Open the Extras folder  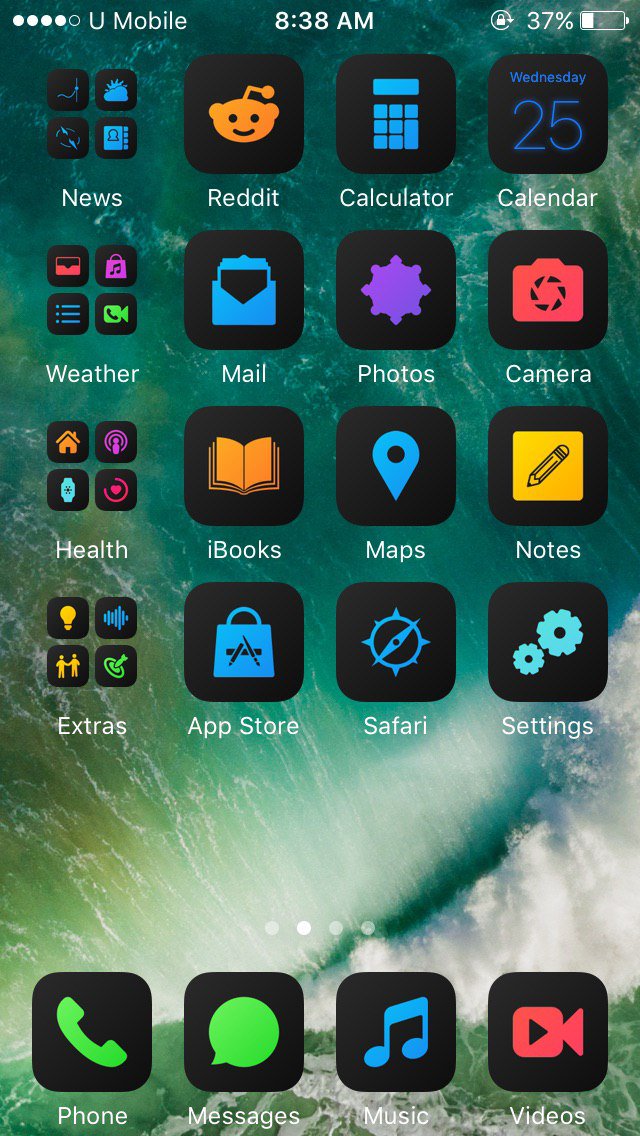[x=92, y=642]
